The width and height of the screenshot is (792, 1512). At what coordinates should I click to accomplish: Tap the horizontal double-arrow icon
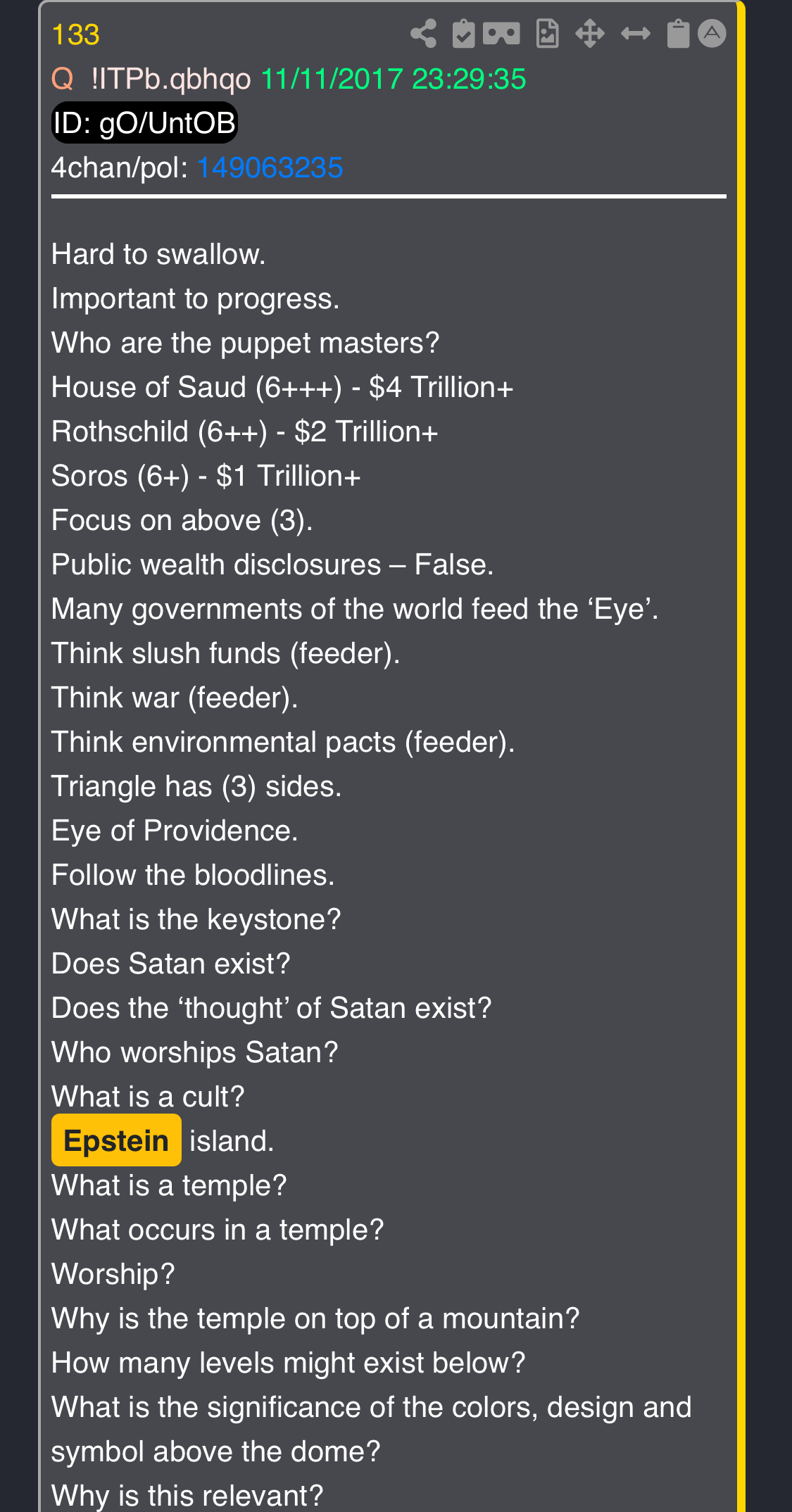click(x=636, y=33)
